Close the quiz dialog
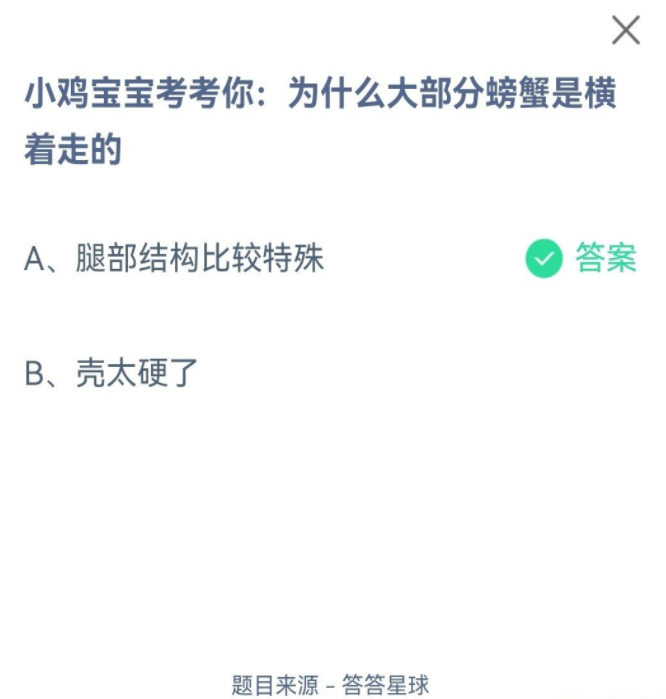 pos(625,30)
